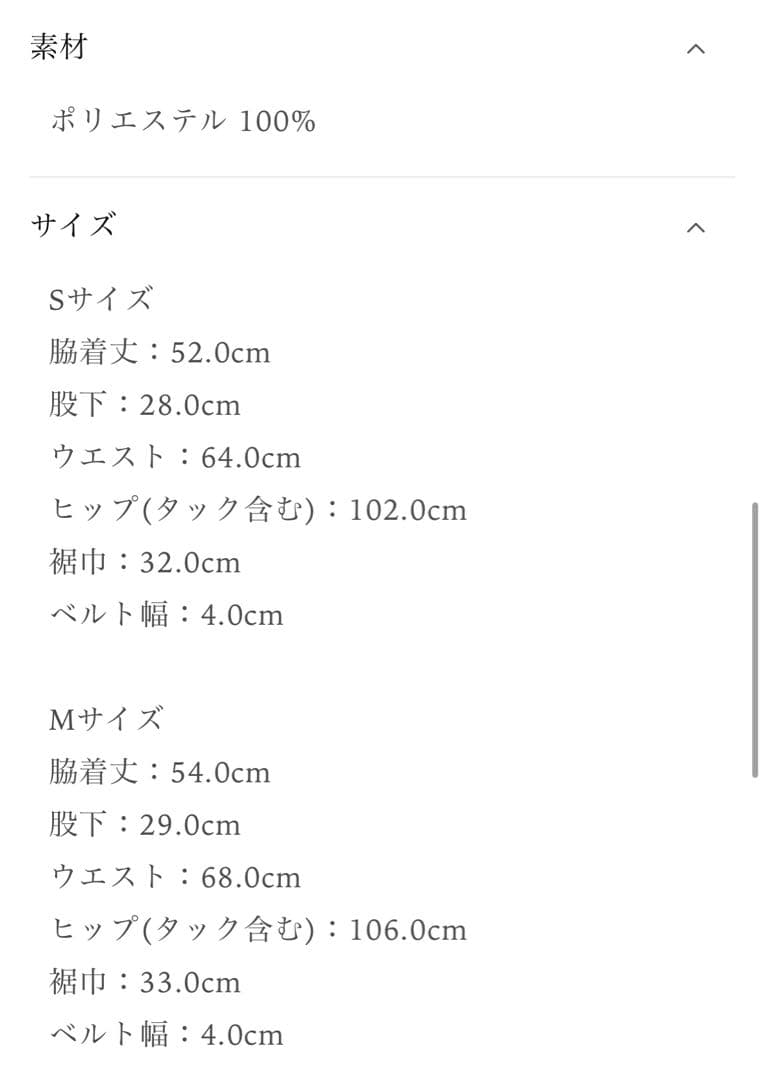Select the Sサイズ label

[x=100, y=296]
